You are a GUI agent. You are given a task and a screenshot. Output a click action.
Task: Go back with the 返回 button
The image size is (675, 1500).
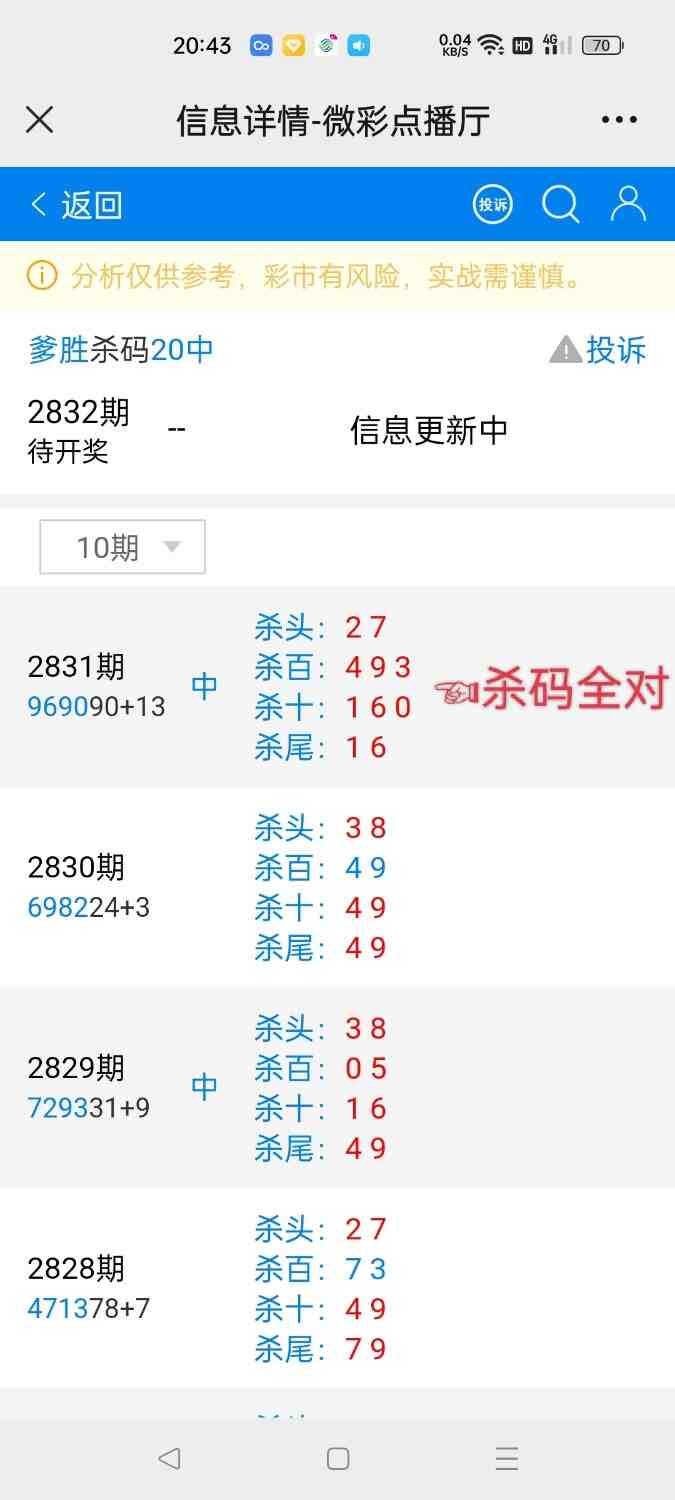pyautogui.click(x=76, y=205)
